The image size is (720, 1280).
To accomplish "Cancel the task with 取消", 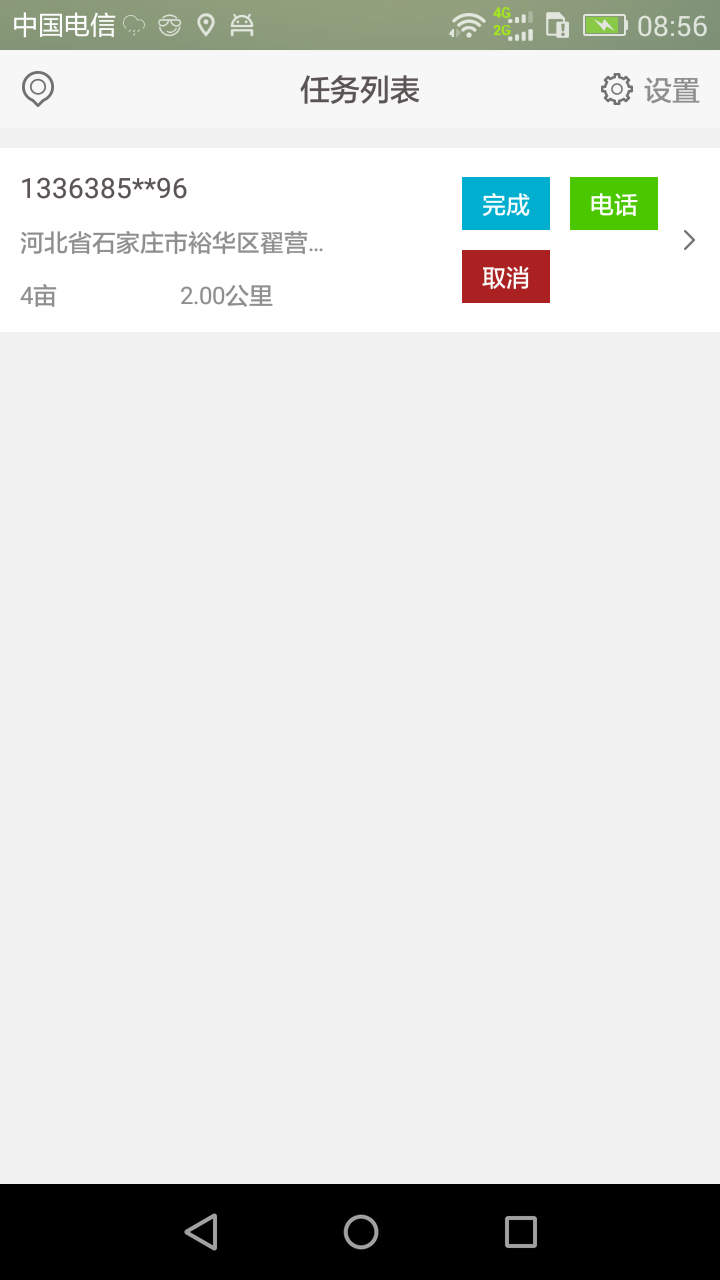I will pyautogui.click(x=506, y=277).
